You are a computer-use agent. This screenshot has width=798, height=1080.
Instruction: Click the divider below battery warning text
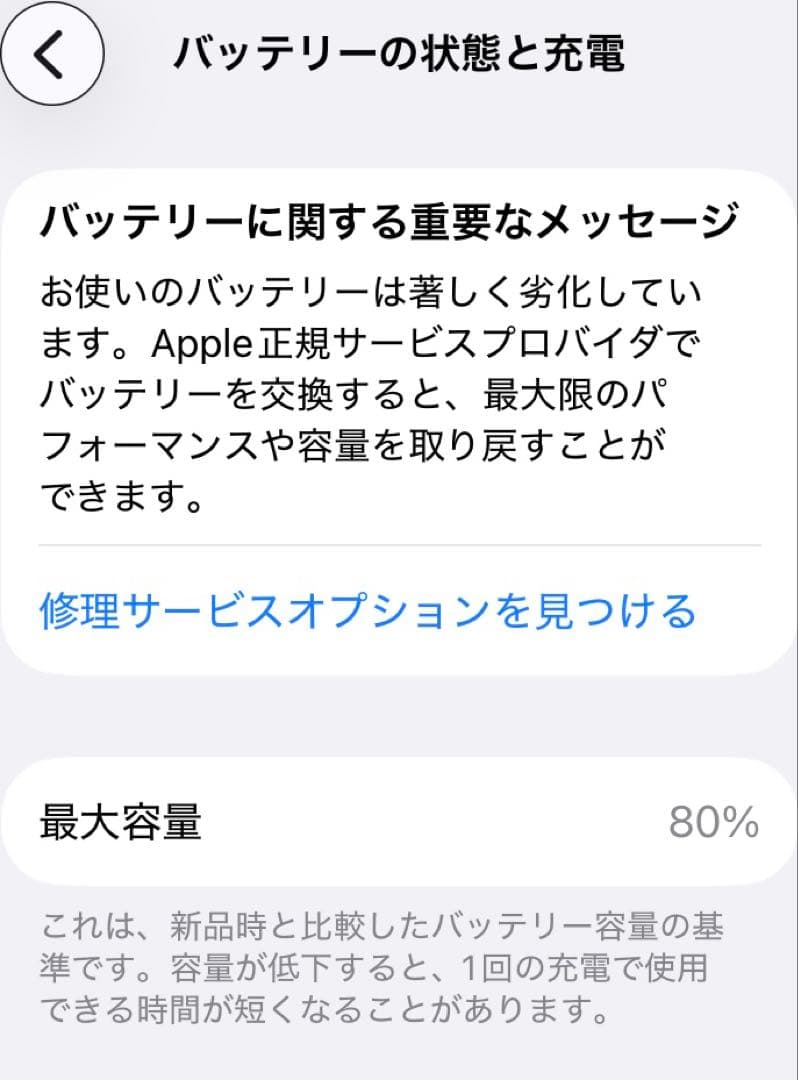398,546
